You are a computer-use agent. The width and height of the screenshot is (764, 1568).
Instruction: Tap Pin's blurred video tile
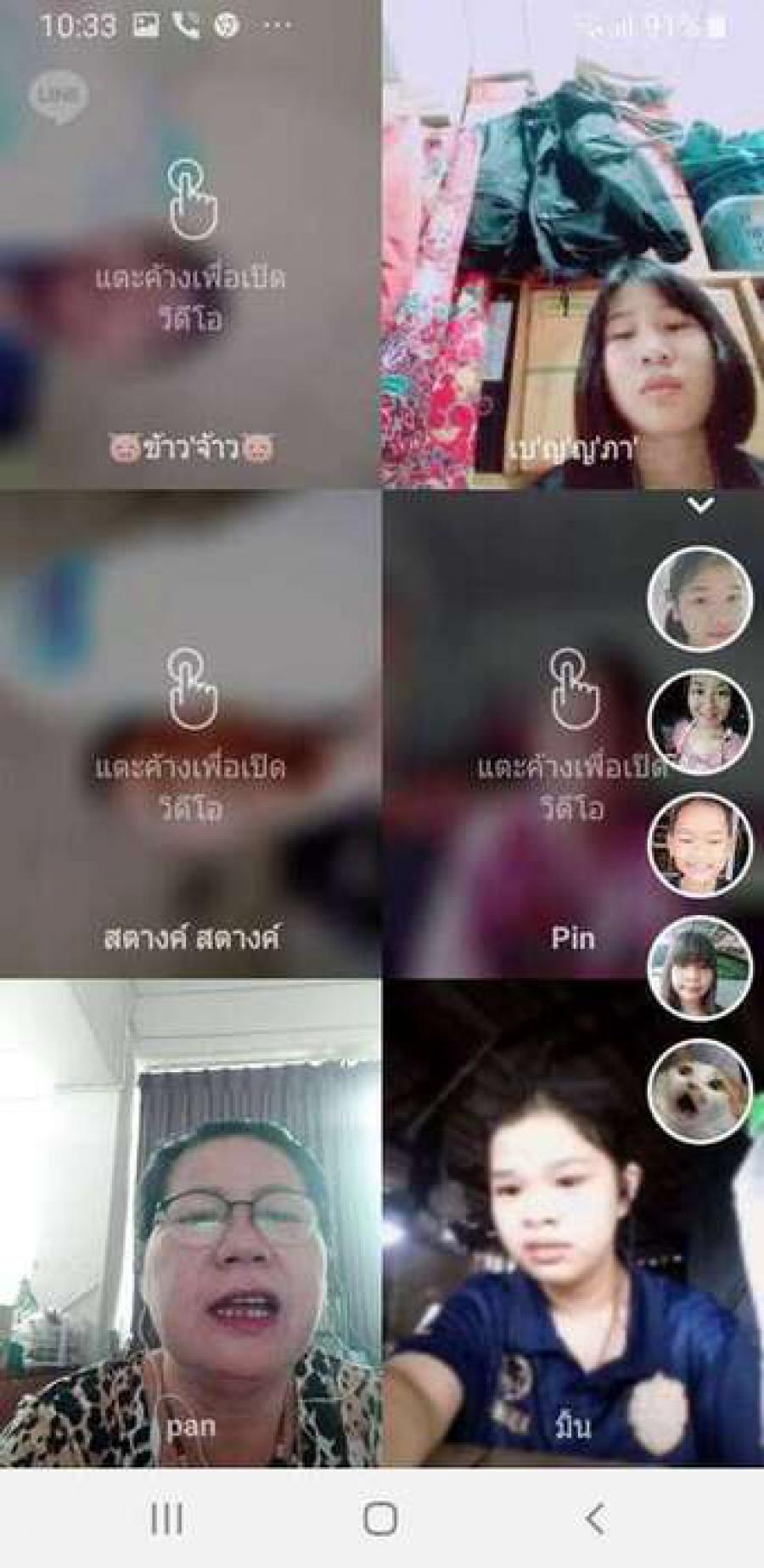[509, 739]
